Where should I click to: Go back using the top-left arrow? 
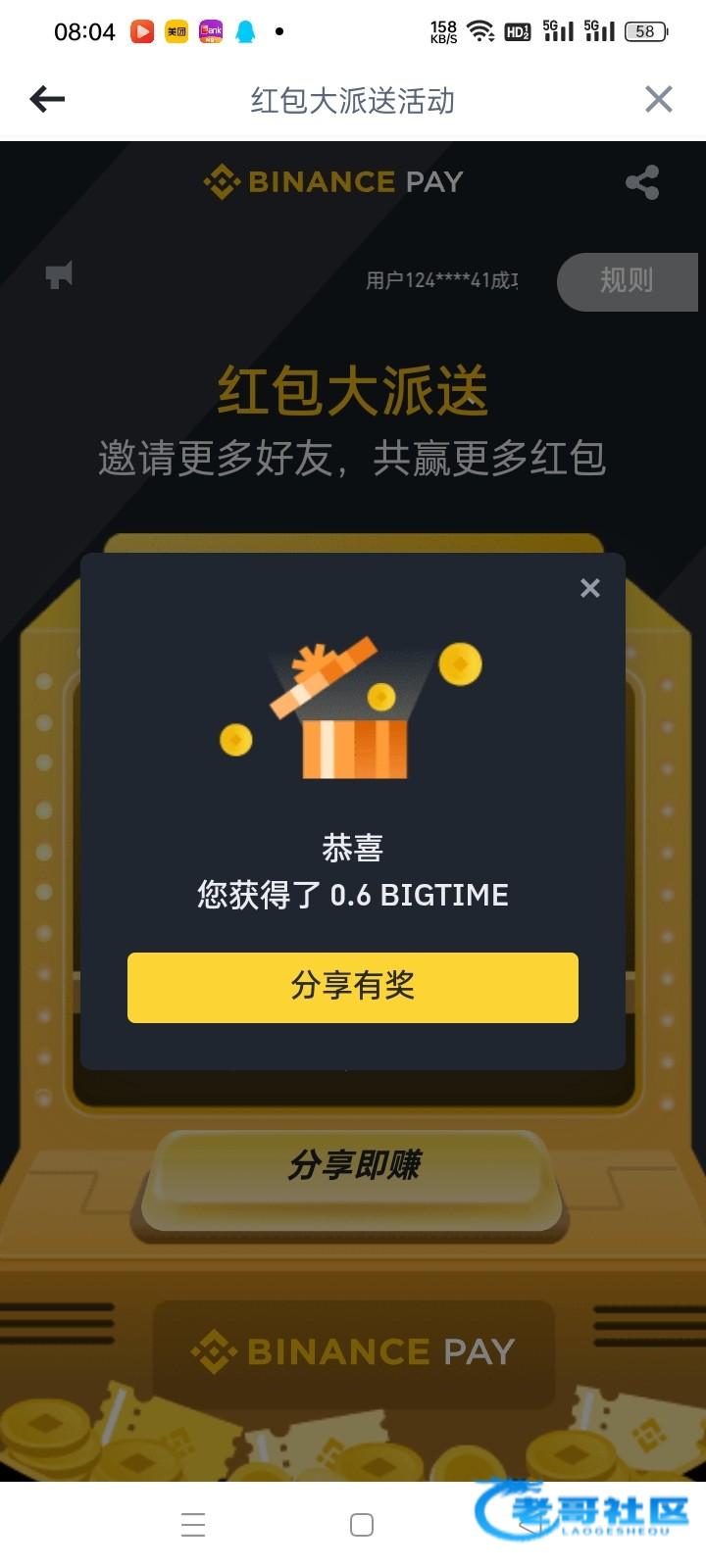point(47,99)
